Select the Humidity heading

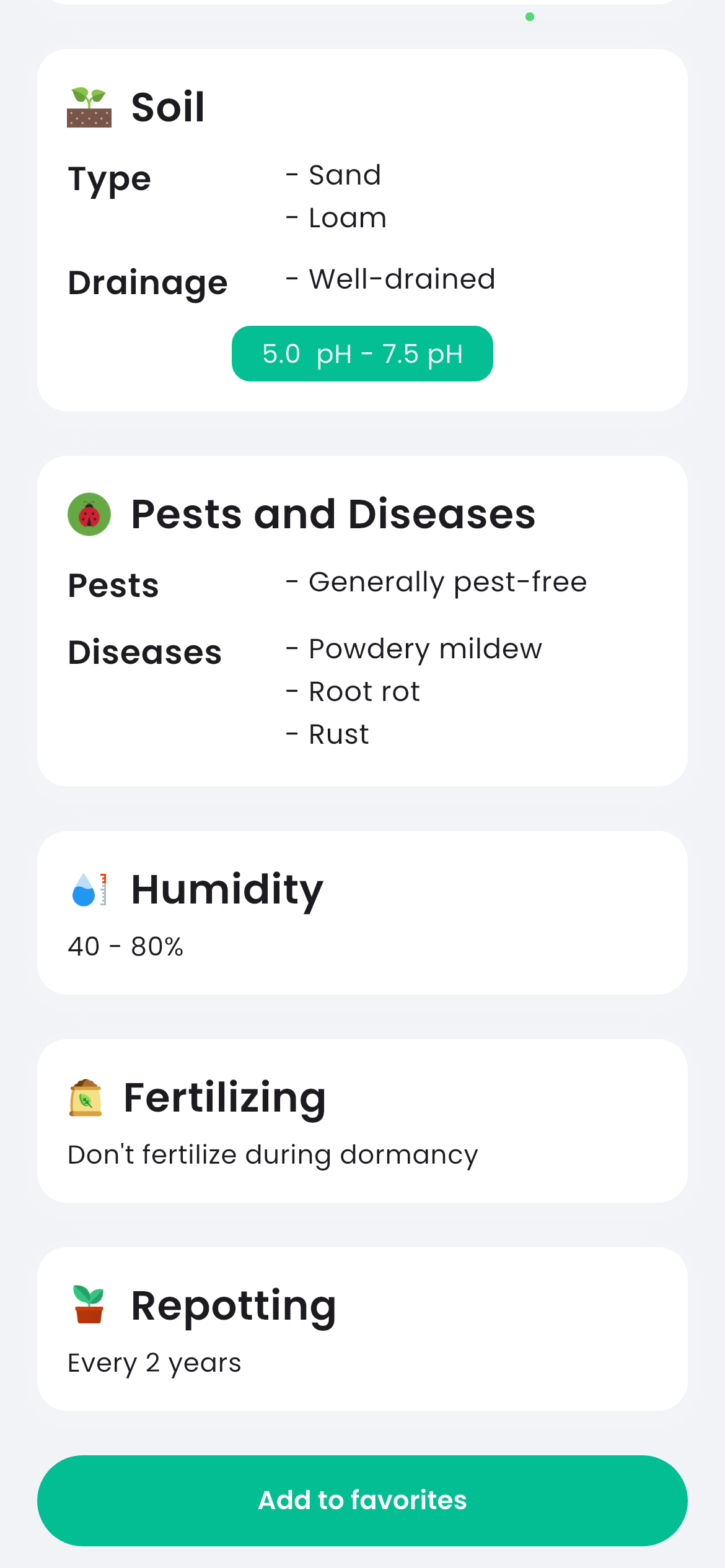[x=226, y=891]
